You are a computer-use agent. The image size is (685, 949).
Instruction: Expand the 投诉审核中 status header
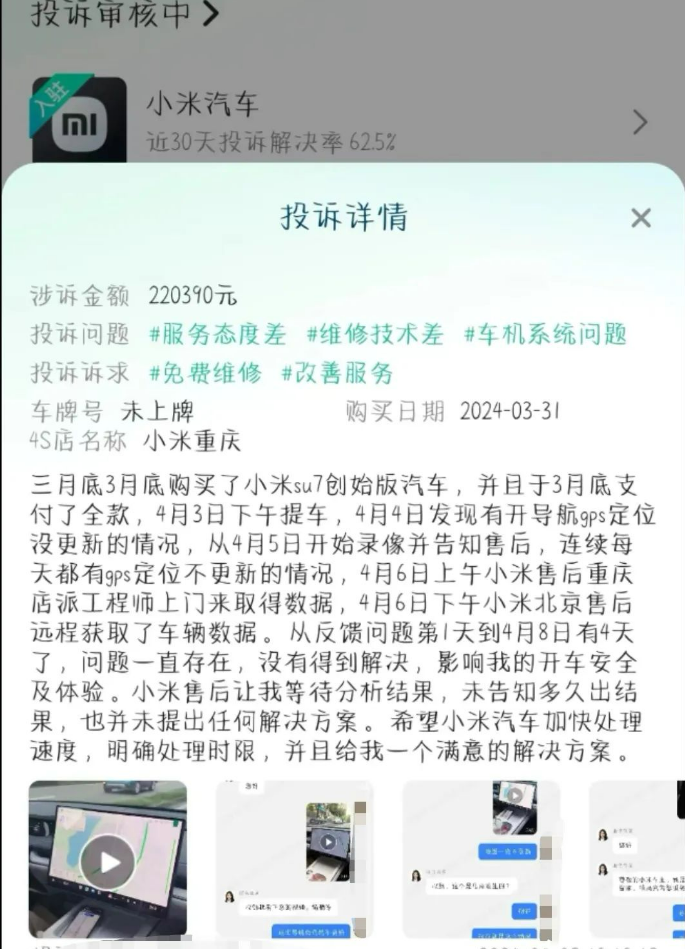point(124,14)
